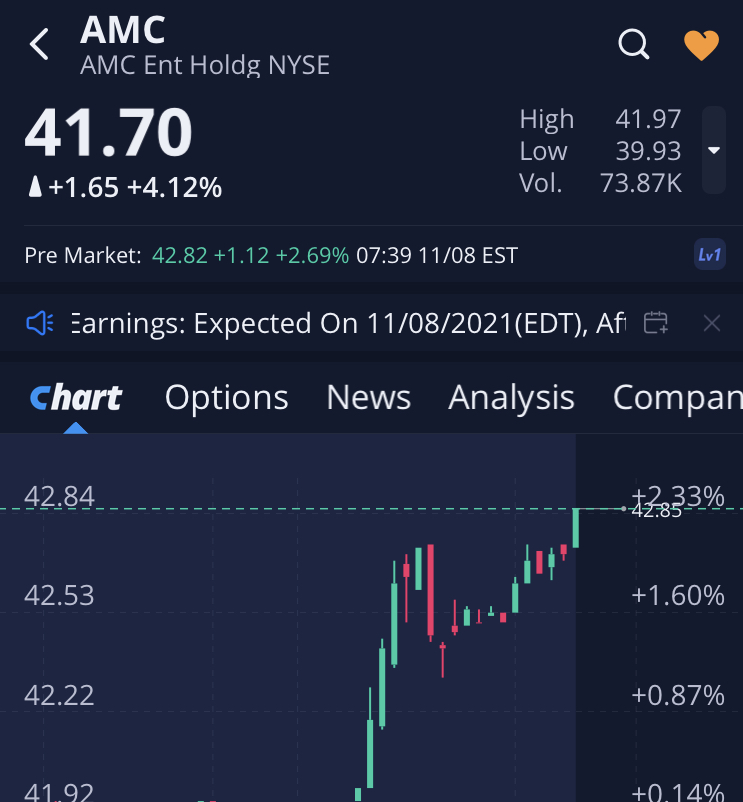Switch to the Company tab
The image size is (743, 802).
(x=677, y=398)
